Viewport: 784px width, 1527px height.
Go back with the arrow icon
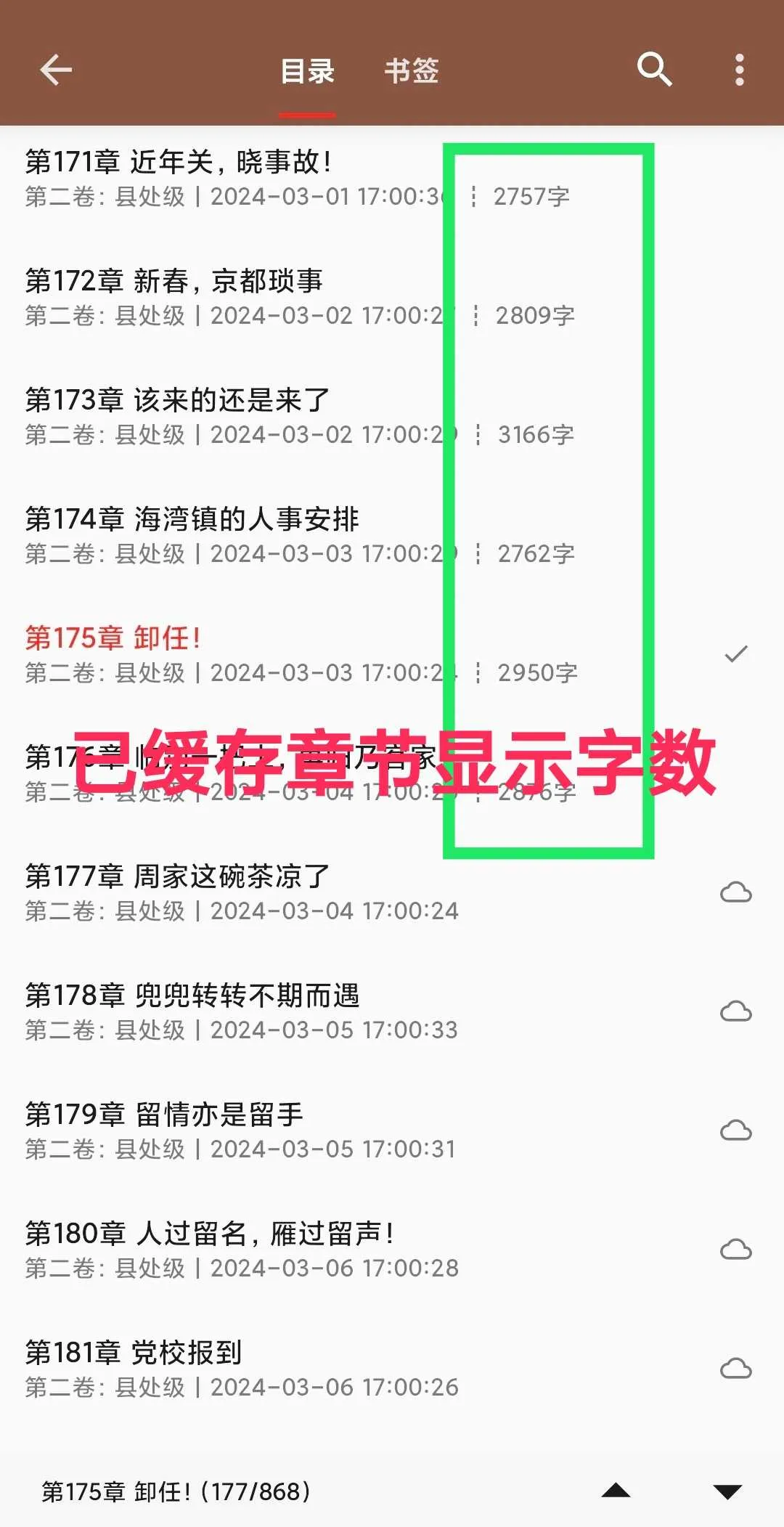click(56, 70)
